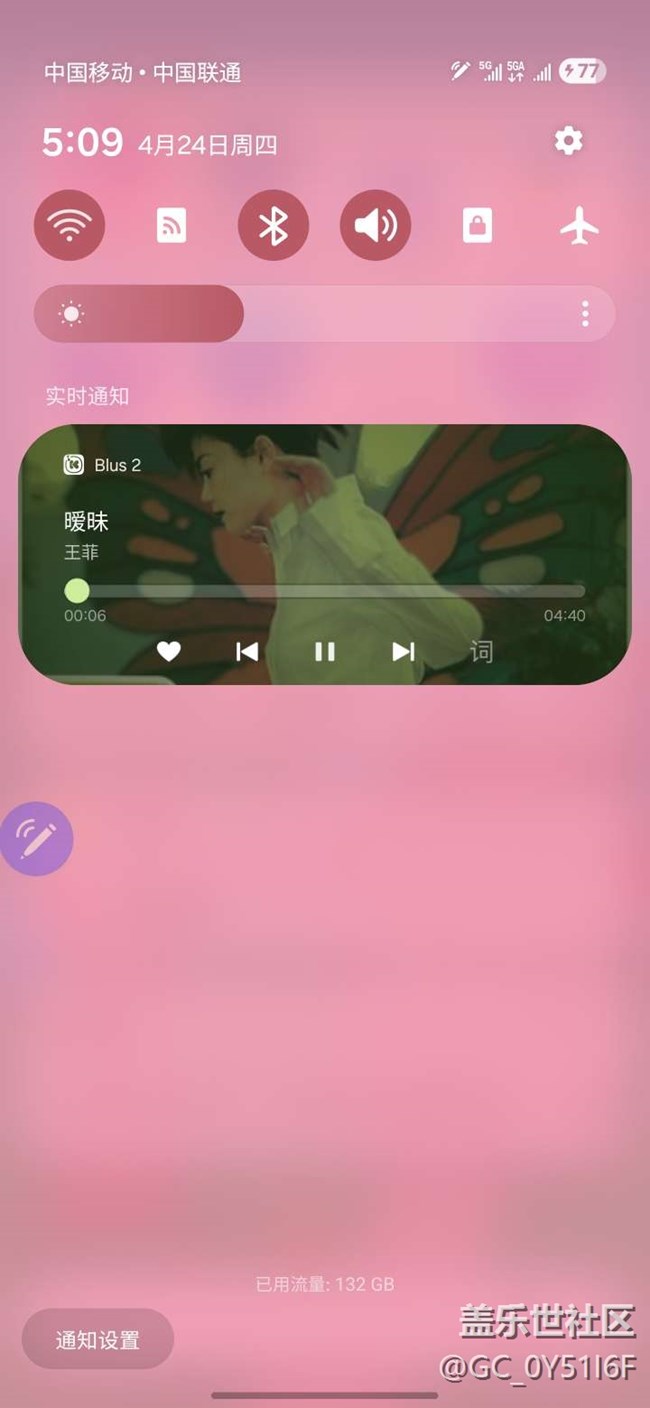Enable airplane mode
The image size is (650, 1408).
pos(579,226)
